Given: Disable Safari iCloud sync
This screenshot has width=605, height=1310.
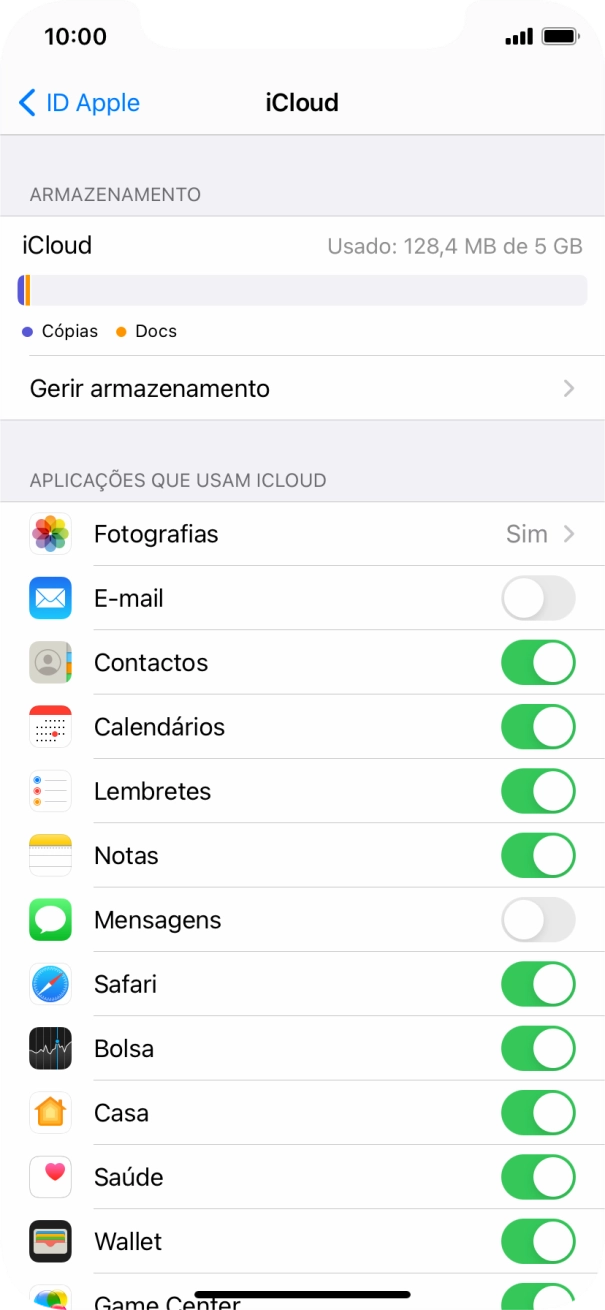Looking at the screenshot, I should pos(538,985).
